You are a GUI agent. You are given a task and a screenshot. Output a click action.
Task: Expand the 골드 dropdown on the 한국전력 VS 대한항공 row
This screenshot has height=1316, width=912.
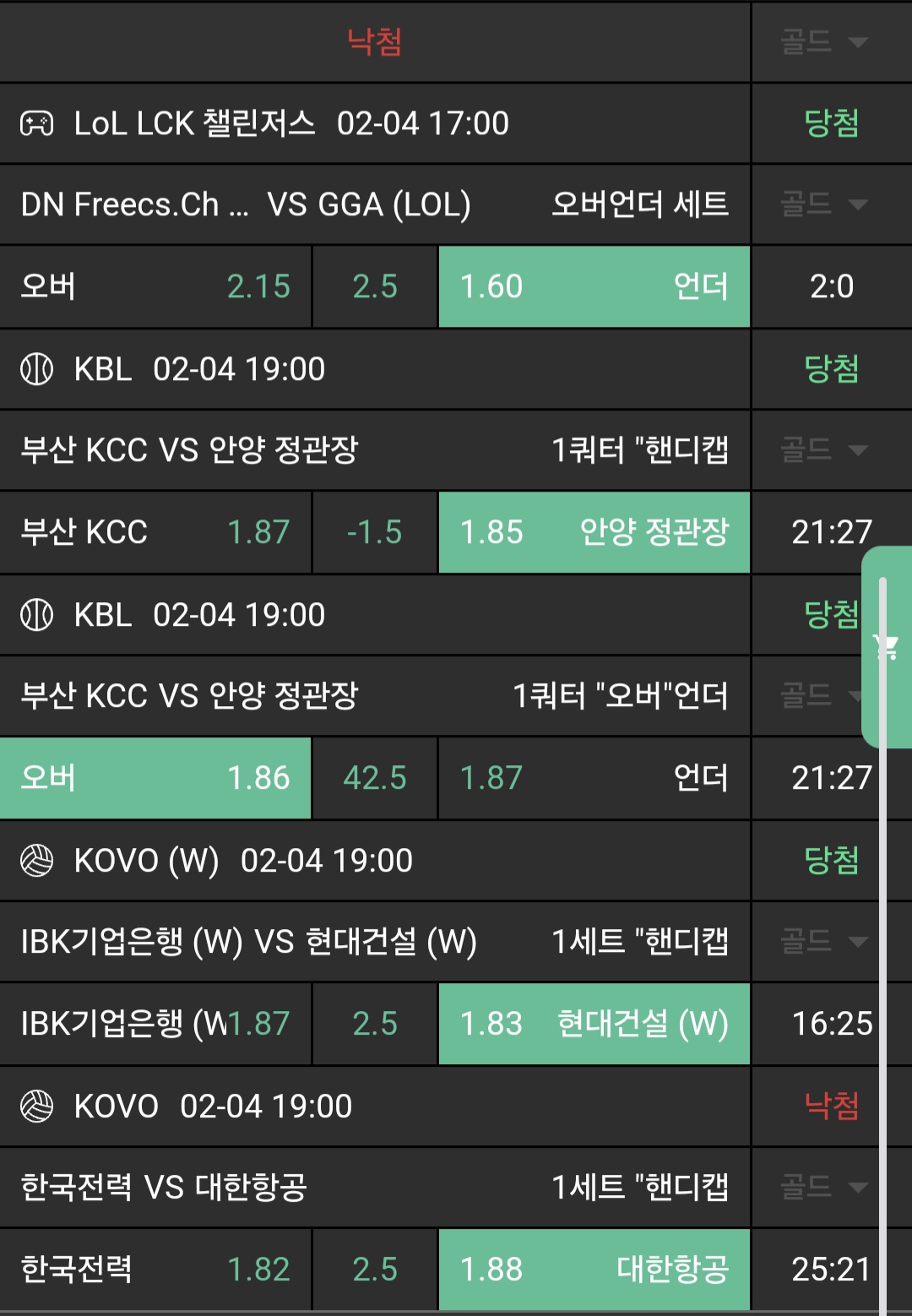pos(823,1187)
